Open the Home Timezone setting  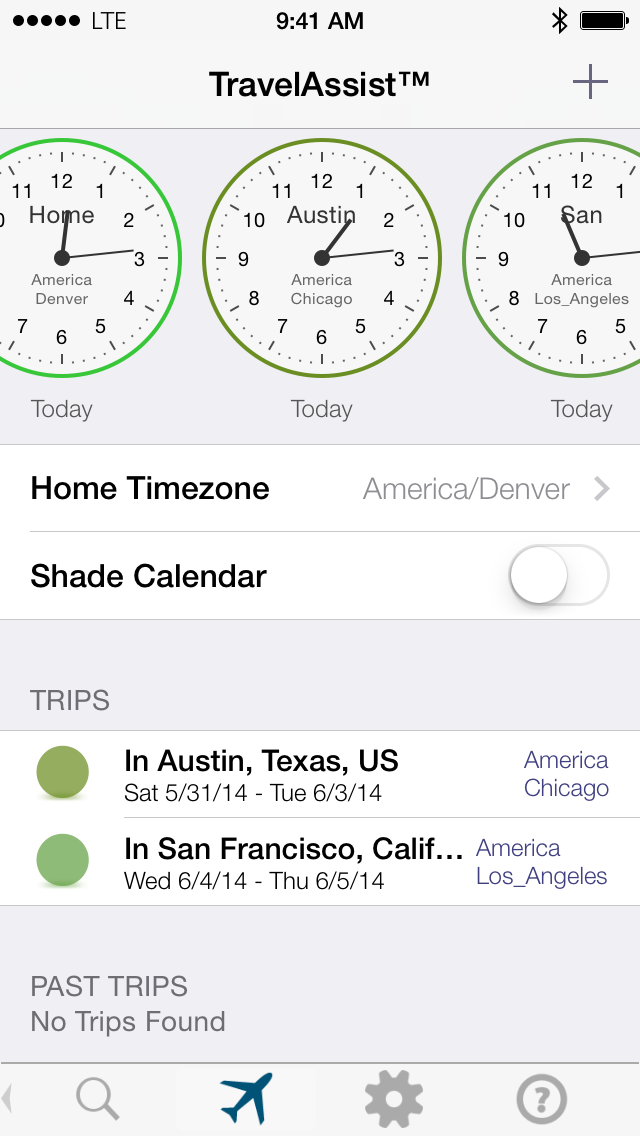tap(320, 489)
